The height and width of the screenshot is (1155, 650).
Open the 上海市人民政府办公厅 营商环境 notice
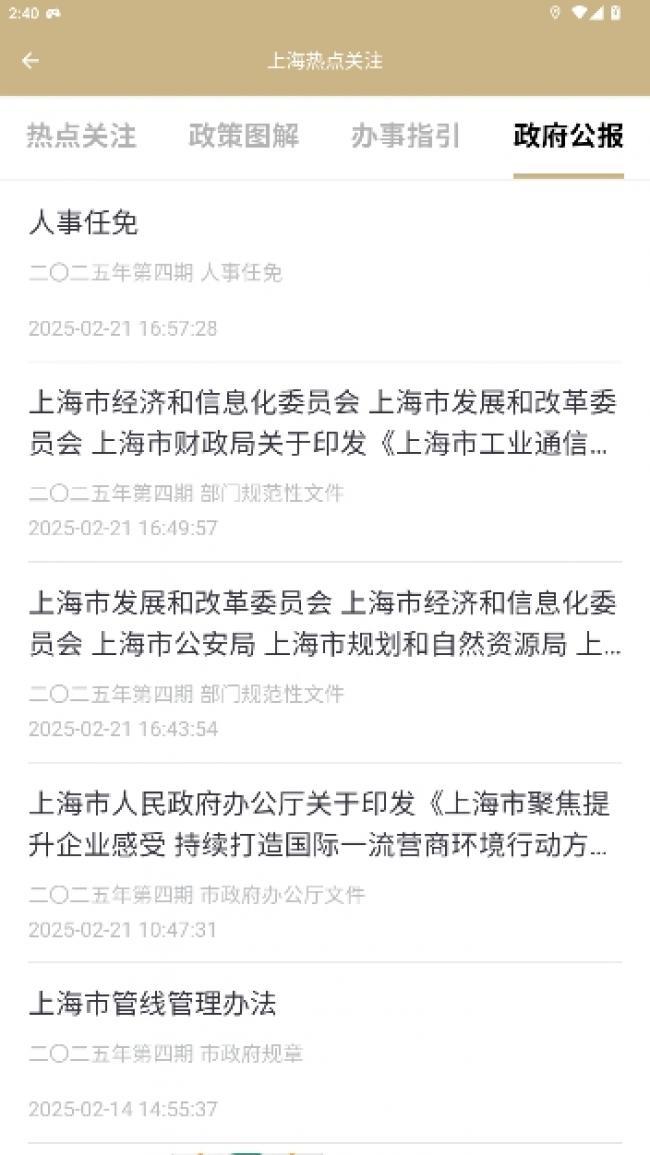tap(325, 863)
